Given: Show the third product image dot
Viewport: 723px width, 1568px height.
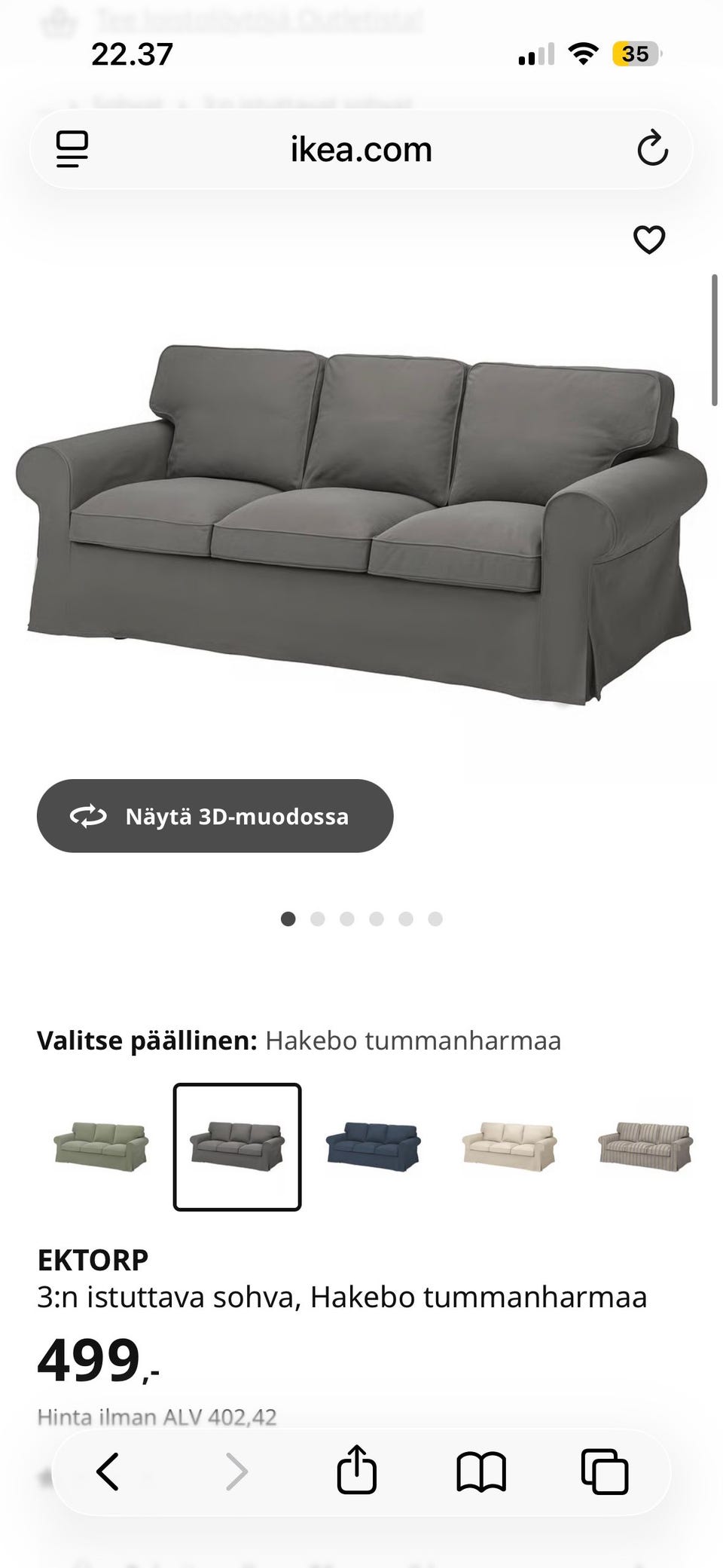Looking at the screenshot, I should tap(347, 918).
